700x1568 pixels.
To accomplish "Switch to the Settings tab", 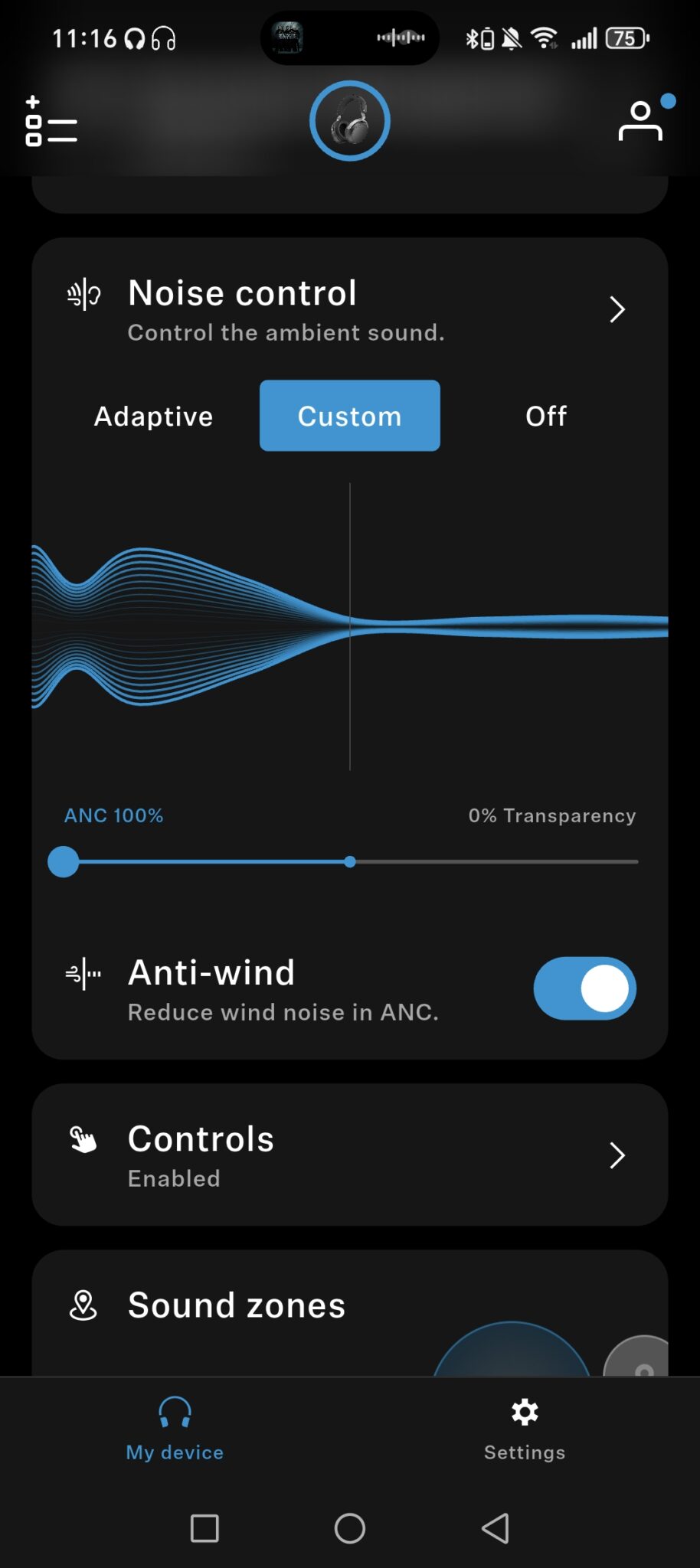I will point(525,1428).
